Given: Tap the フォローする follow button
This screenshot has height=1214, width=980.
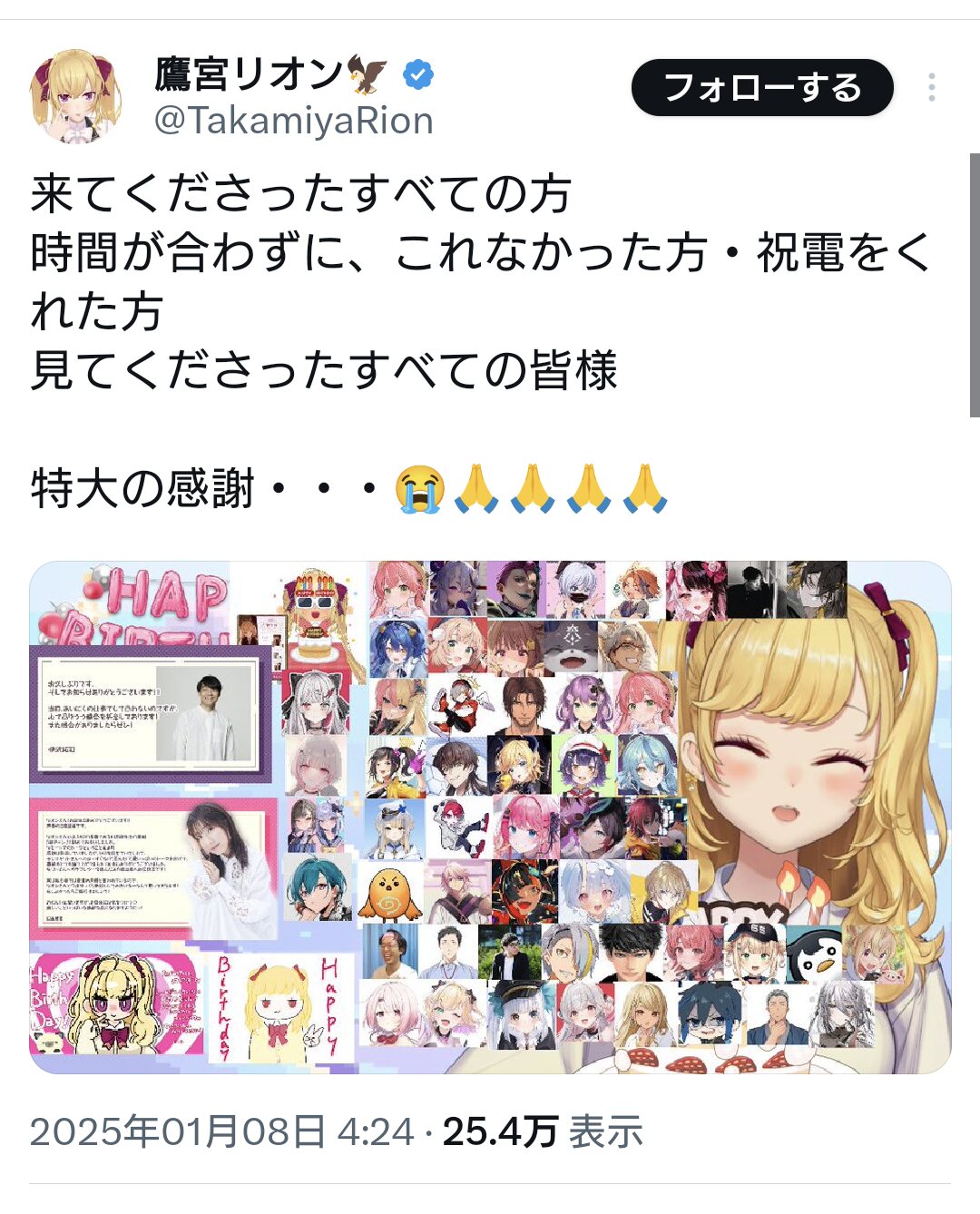Looking at the screenshot, I should [x=761, y=88].
